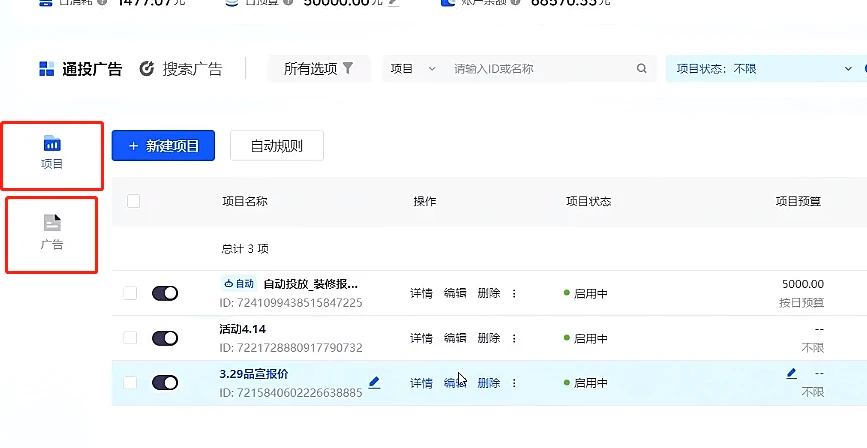Select the checkbox for 自动投放 project
The height and width of the screenshot is (448, 867).
tap(129, 293)
